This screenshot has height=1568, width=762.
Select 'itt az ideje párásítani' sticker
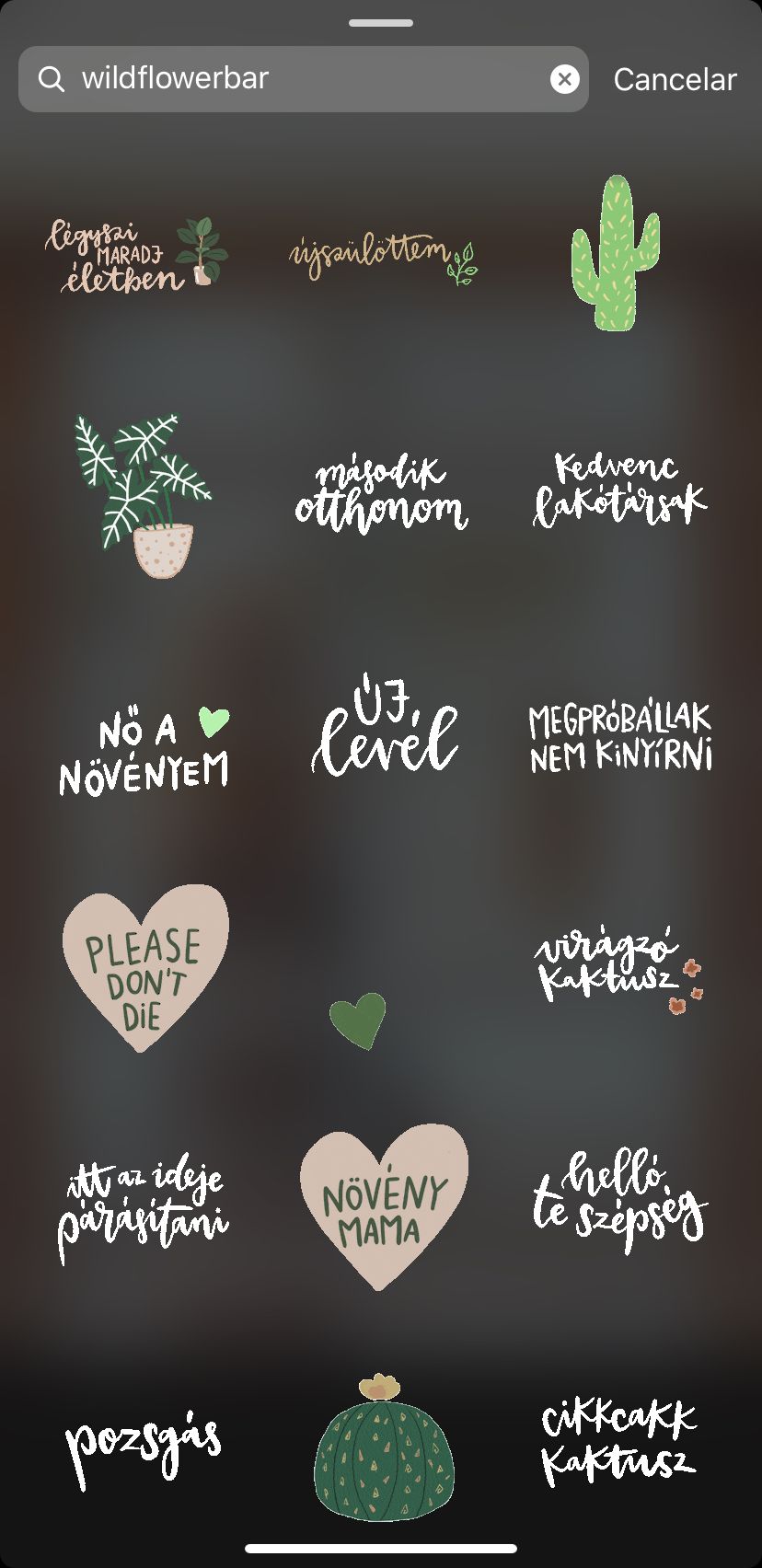143,1205
